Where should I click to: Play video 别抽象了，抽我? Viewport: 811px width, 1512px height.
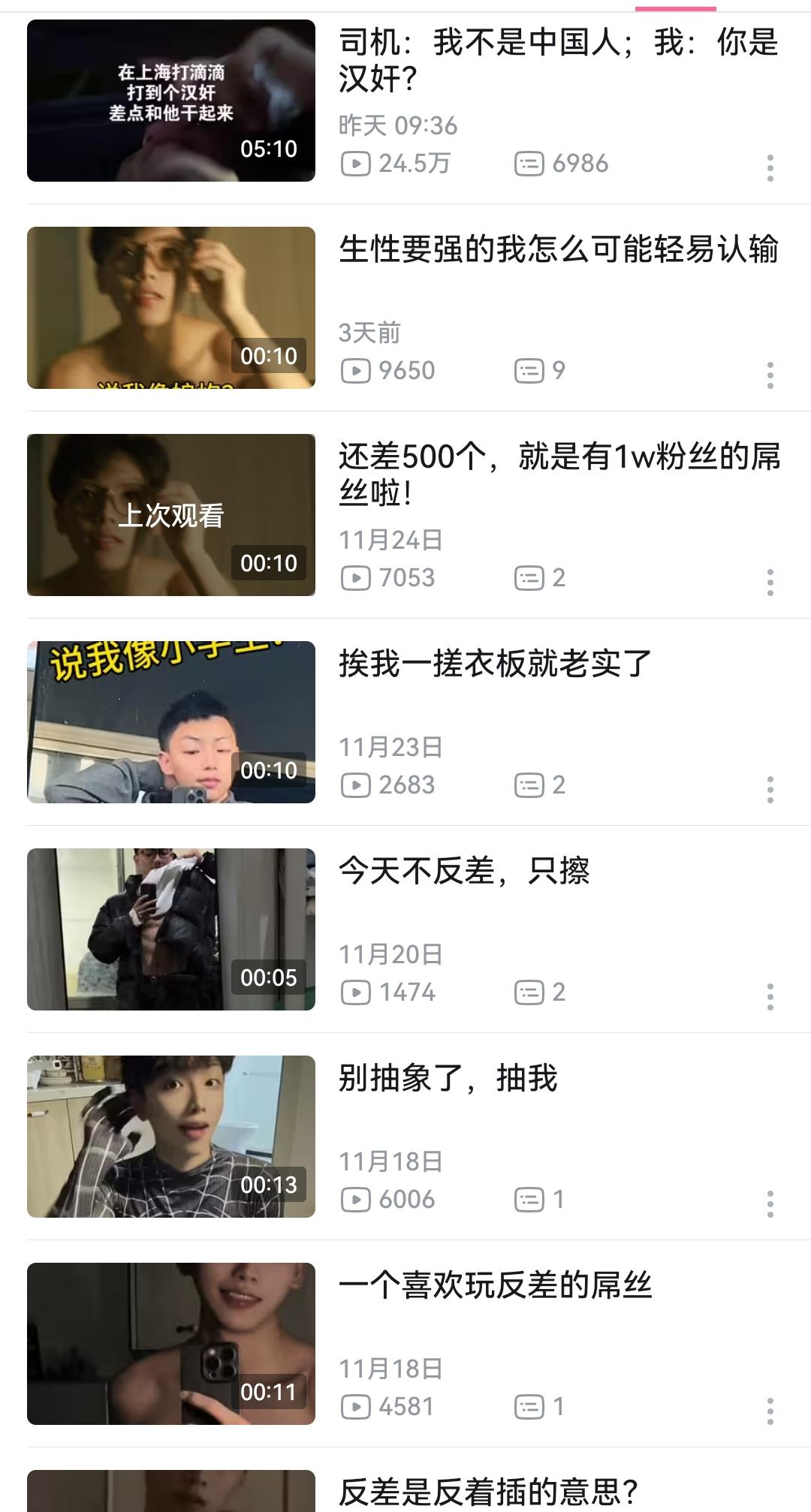coord(170,1137)
